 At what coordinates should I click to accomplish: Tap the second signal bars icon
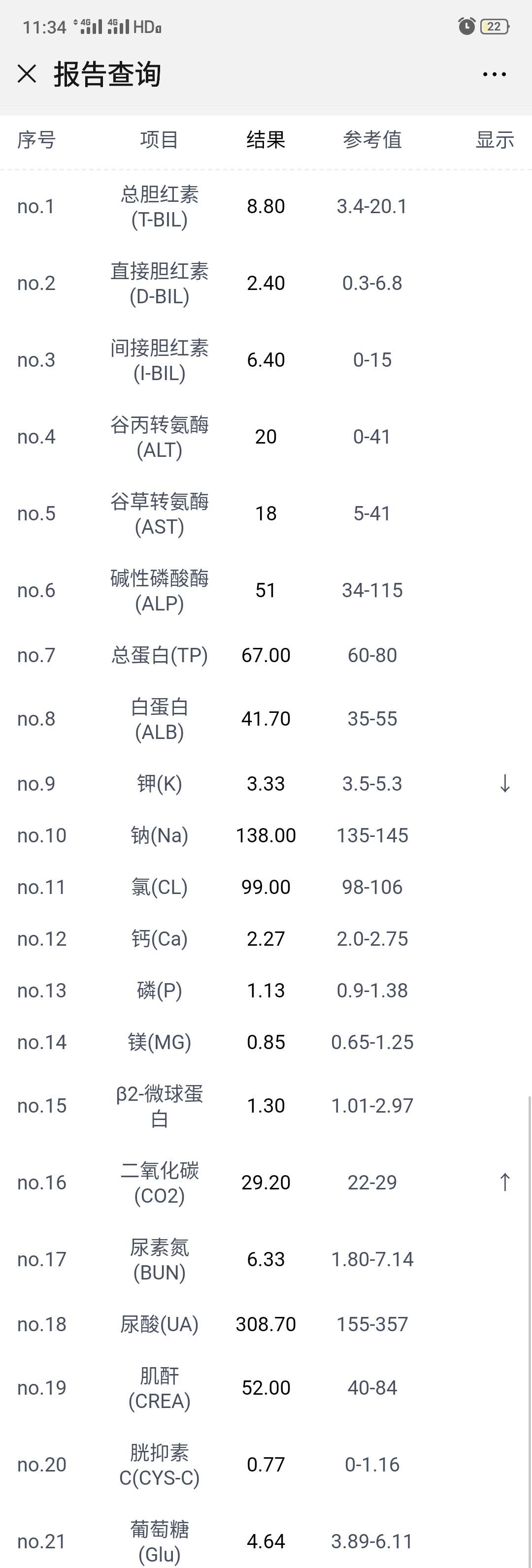[x=118, y=26]
